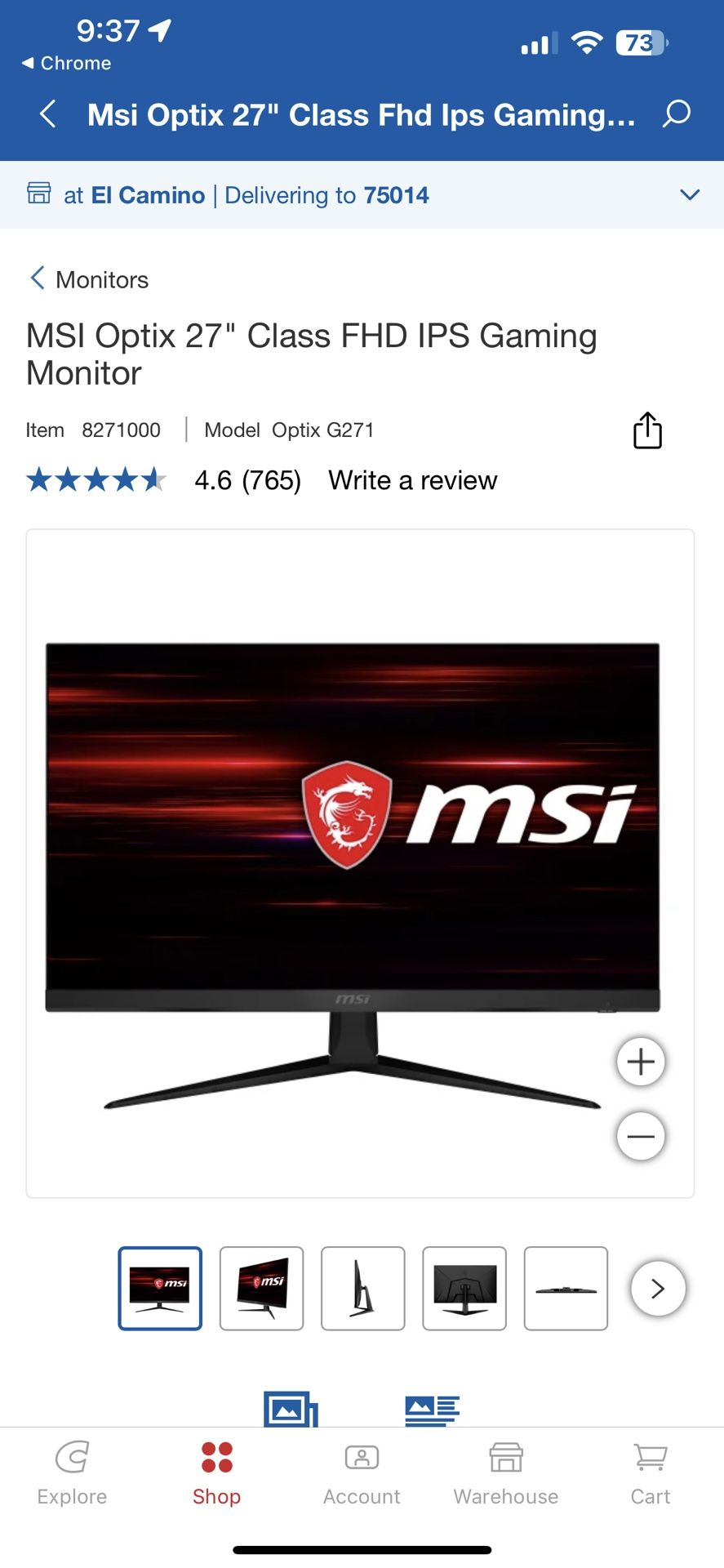Open the Warehouse tab
The height and width of the screenshot is (1568, 724).
pos(506,1473)
